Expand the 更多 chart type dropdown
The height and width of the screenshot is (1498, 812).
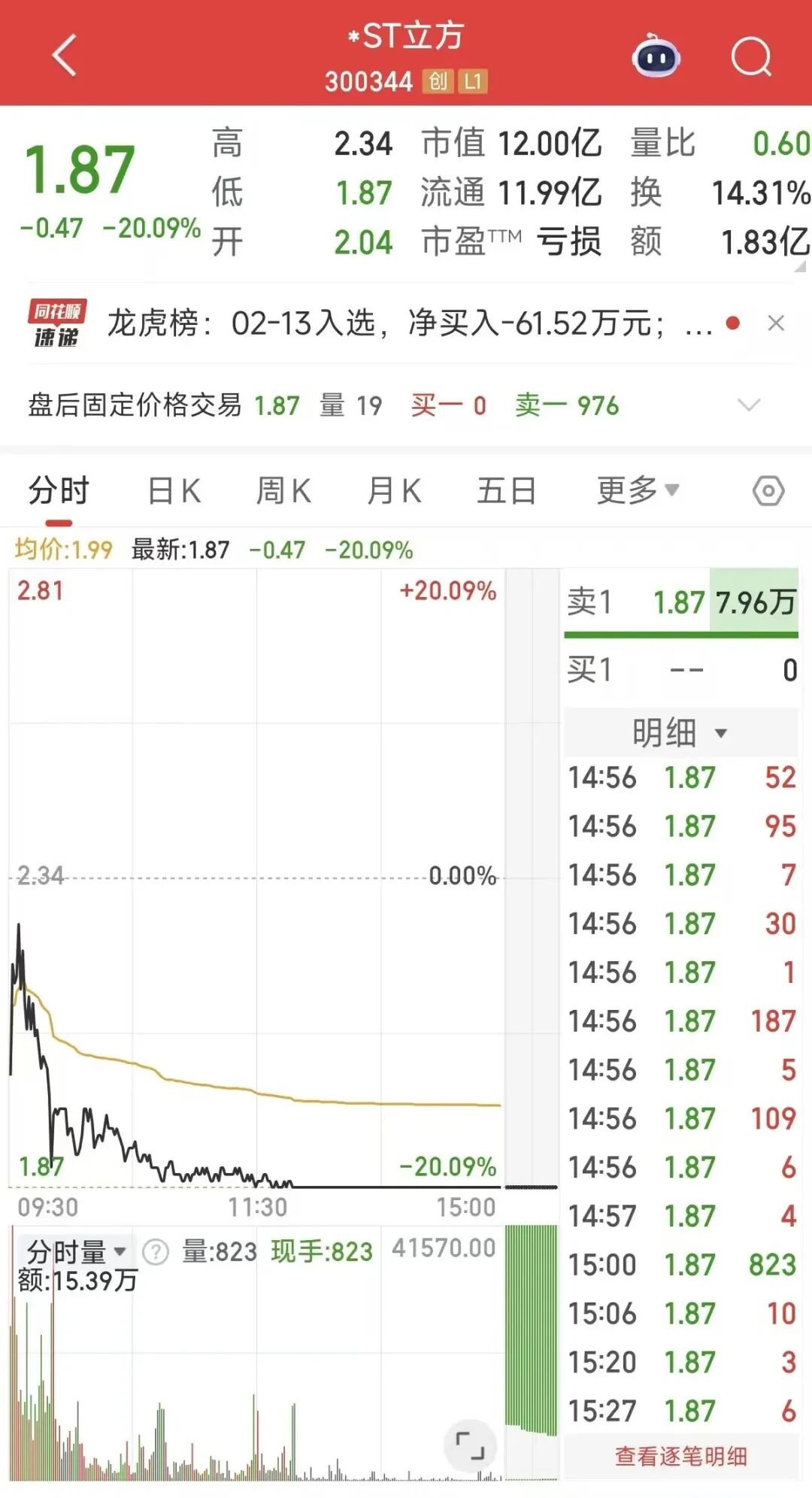pyautogui.click(x=635, y=489)
